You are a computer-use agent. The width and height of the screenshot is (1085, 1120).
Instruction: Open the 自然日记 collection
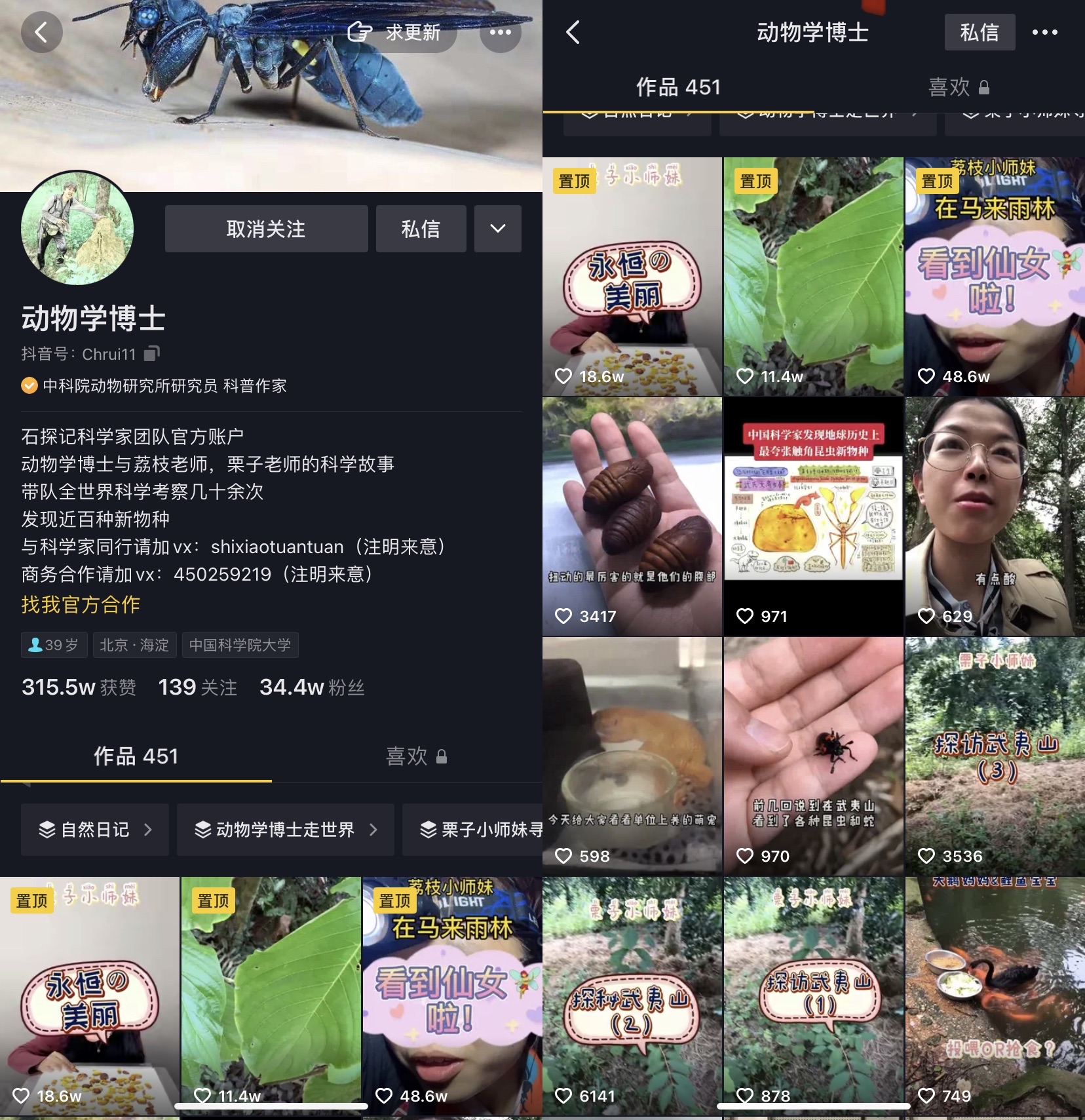[94, 830]
